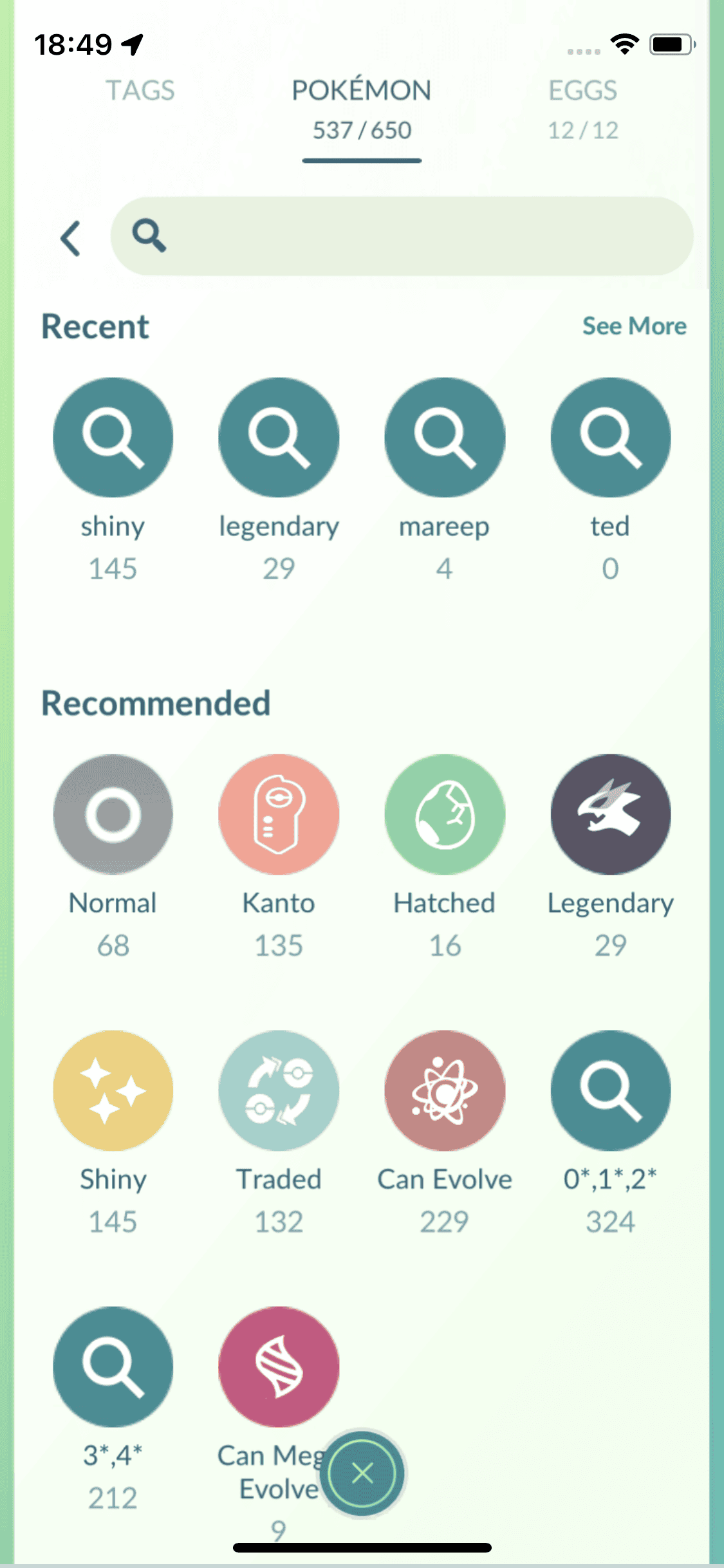The width and height of the screenshot is (724, 1568).
Task: Run the recent lowercase 'legendary' search
Action: (x=279, y=438)
